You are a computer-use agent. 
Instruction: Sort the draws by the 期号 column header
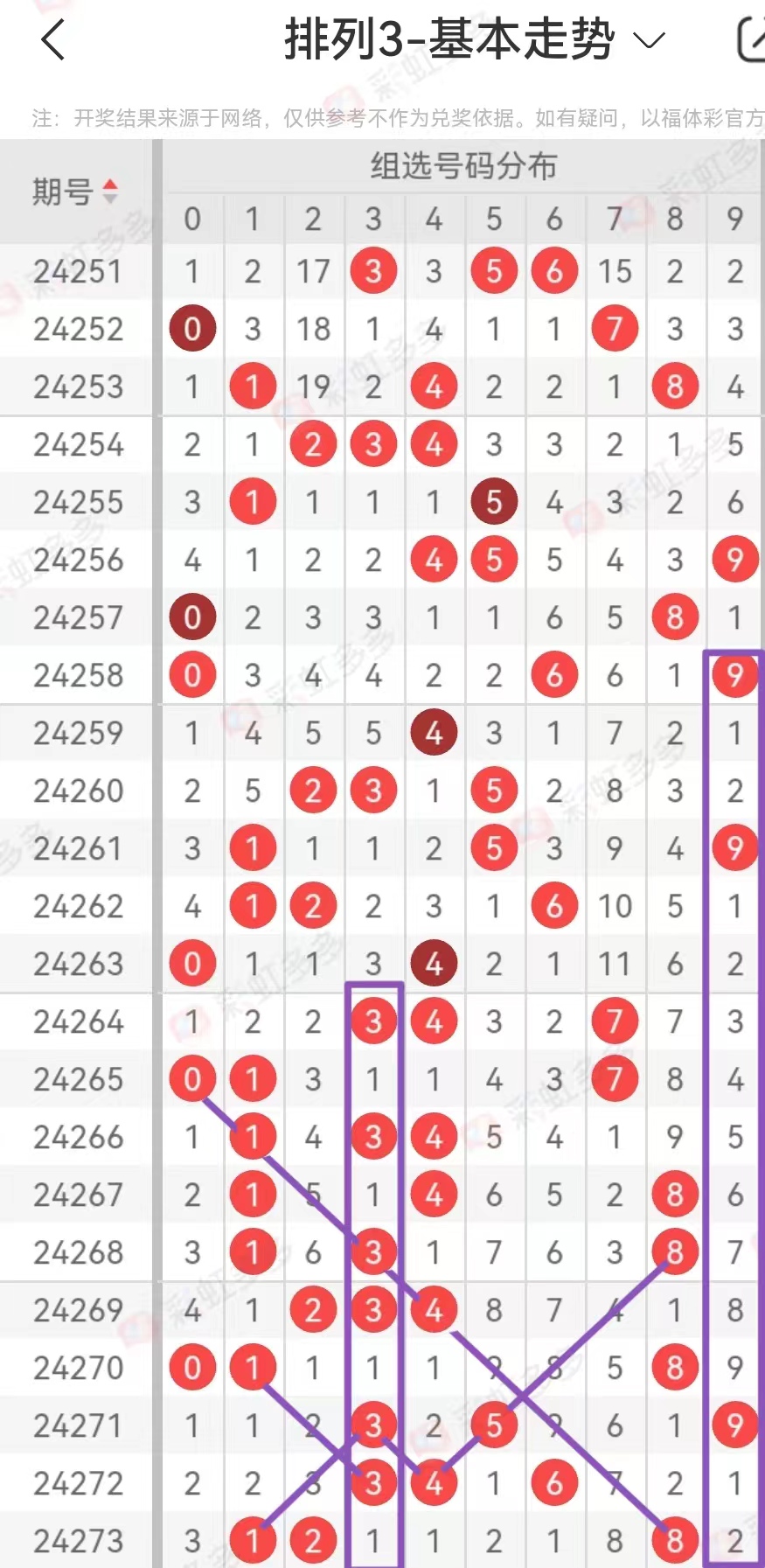point(75,191)
